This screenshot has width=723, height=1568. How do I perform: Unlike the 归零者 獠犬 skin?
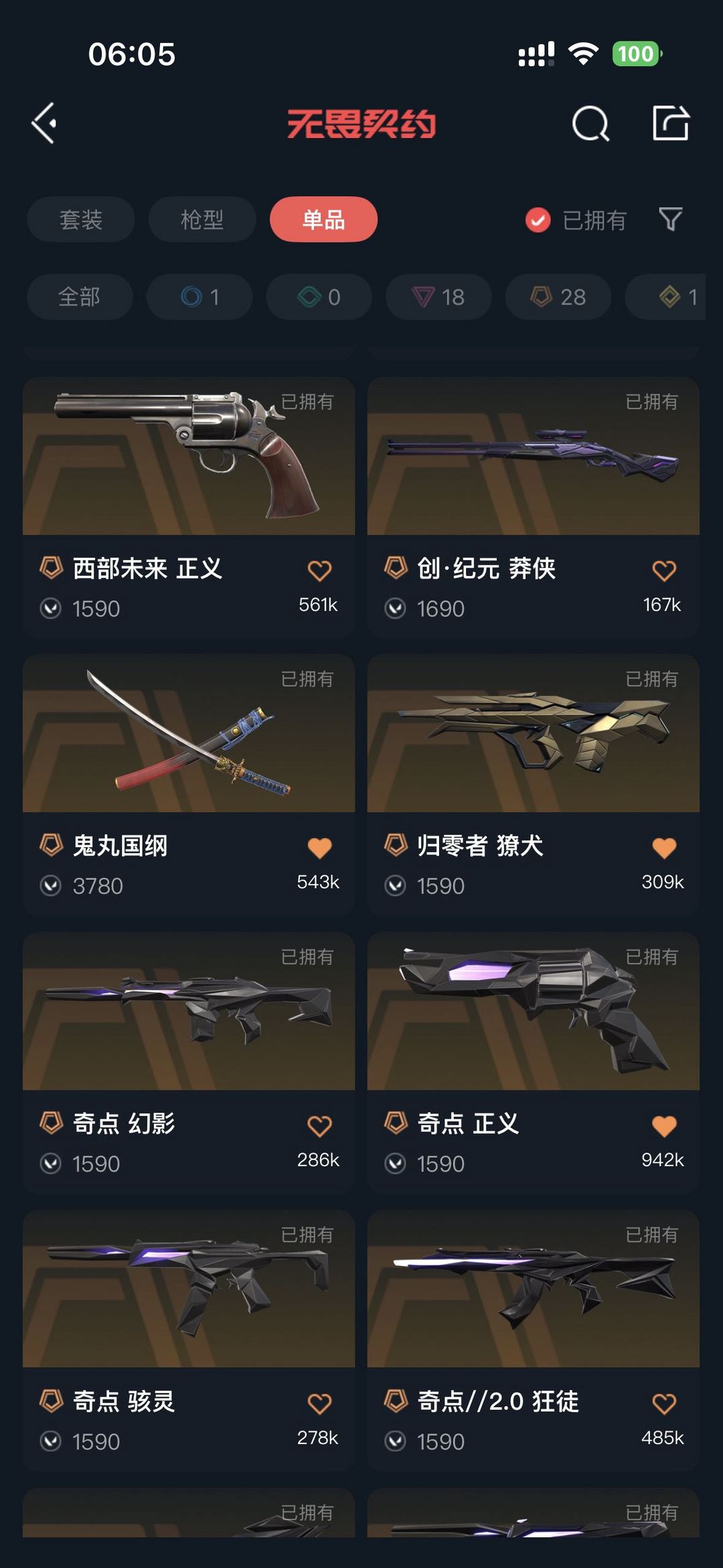pyautogui.click(x=664, y=848)
